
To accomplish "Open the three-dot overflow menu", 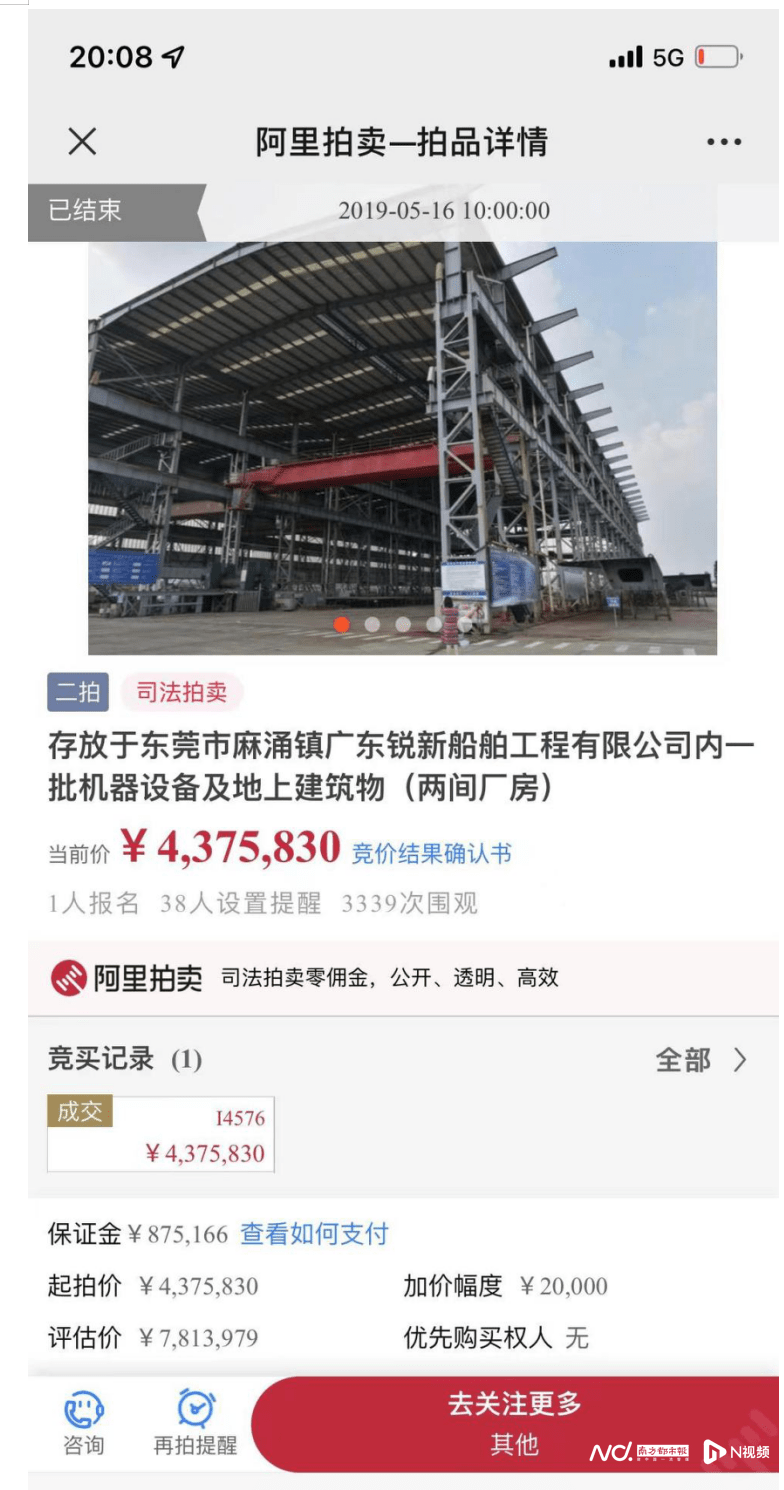I will (x=724, y=142).
